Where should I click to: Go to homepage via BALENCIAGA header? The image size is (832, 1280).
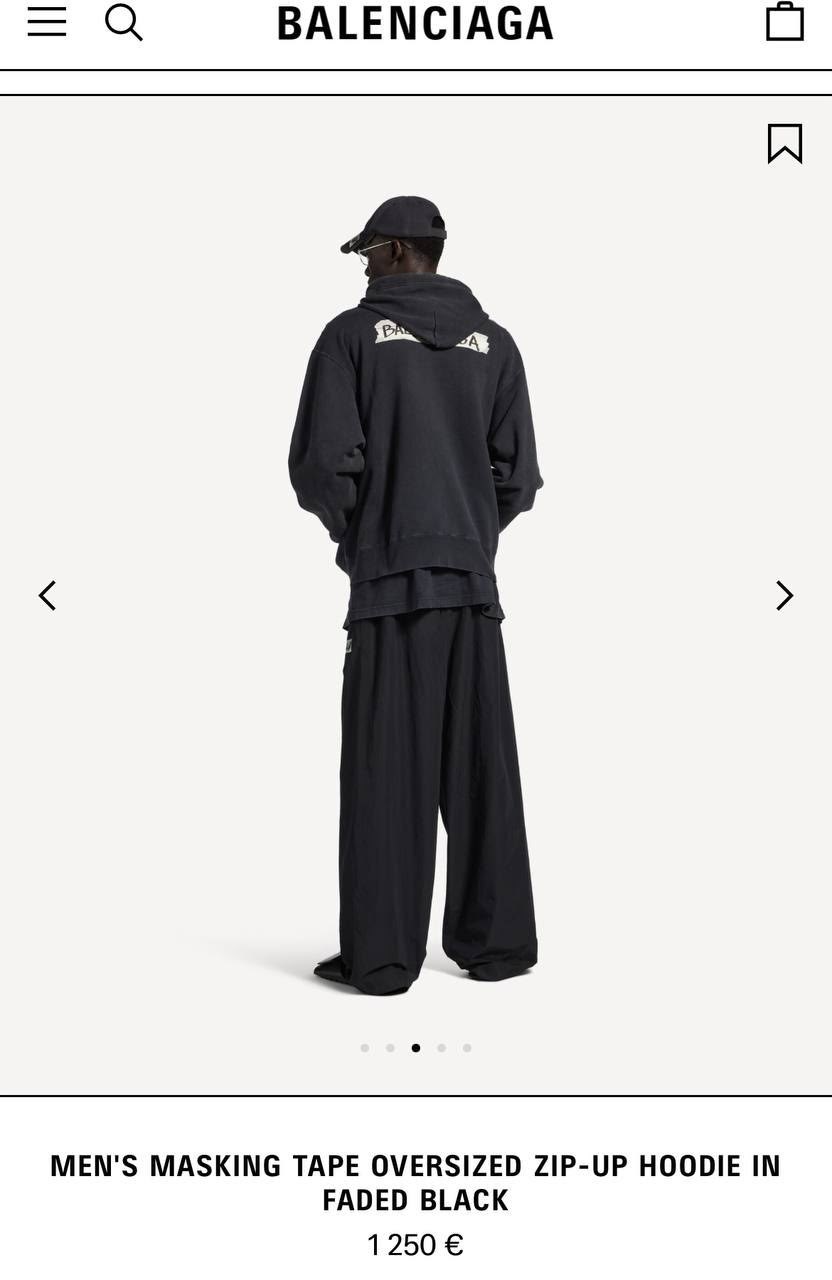coord(416,22)
